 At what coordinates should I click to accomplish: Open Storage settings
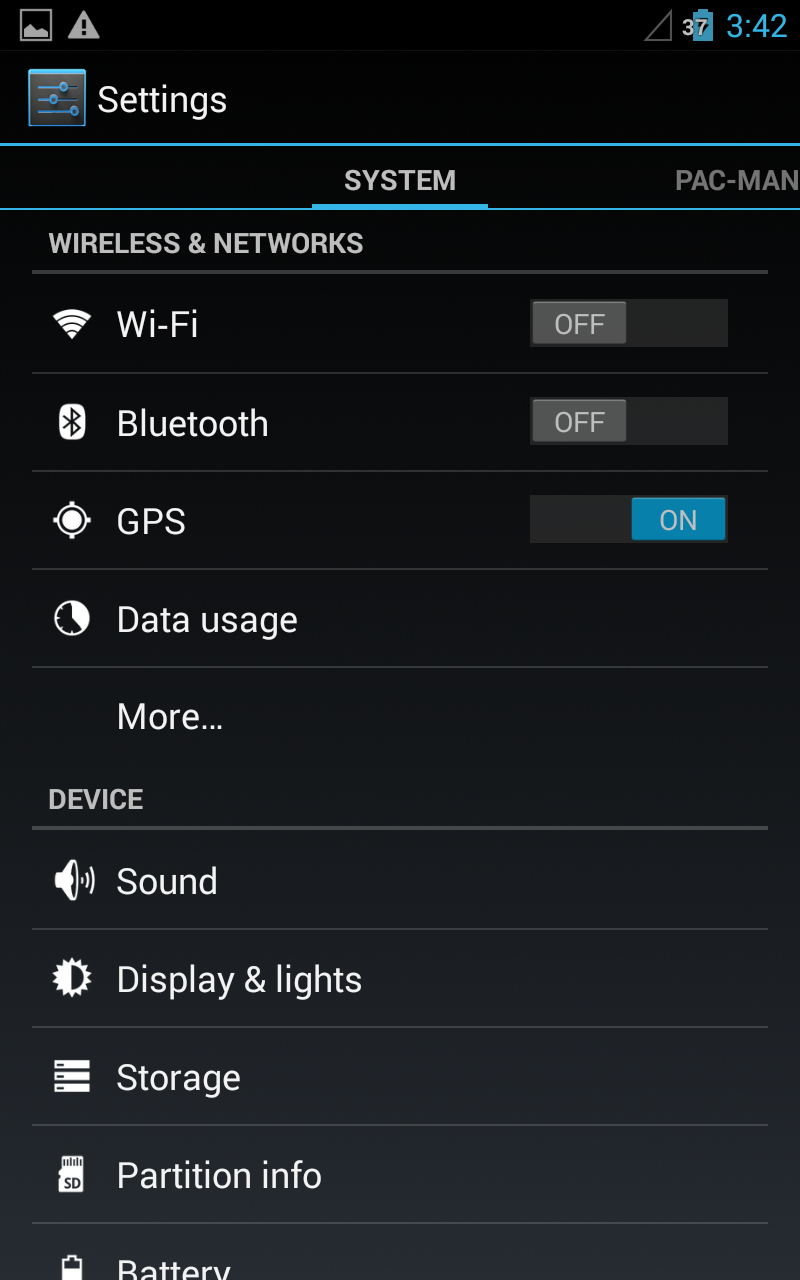point(400,1077)
